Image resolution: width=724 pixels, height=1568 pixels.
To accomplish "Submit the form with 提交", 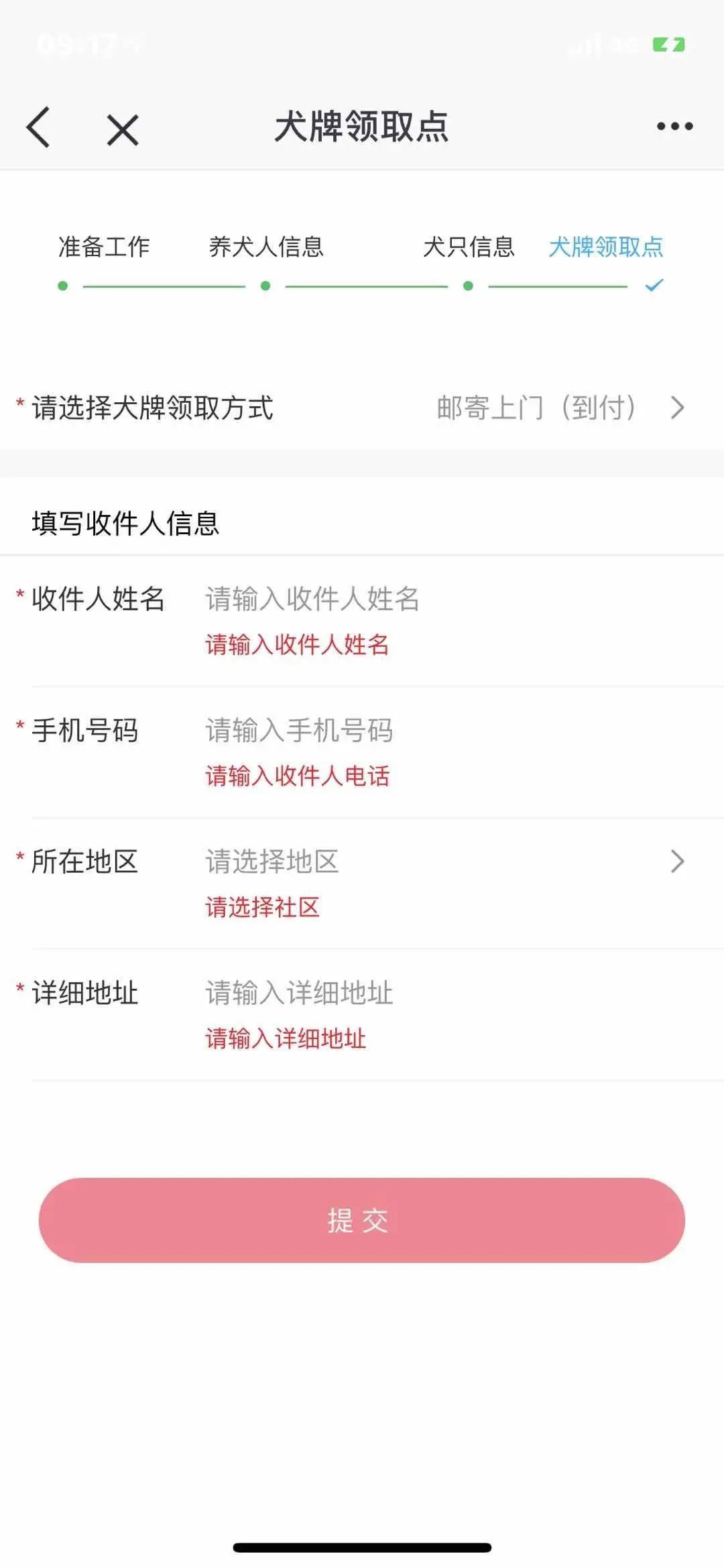I will click(361, 1220).
